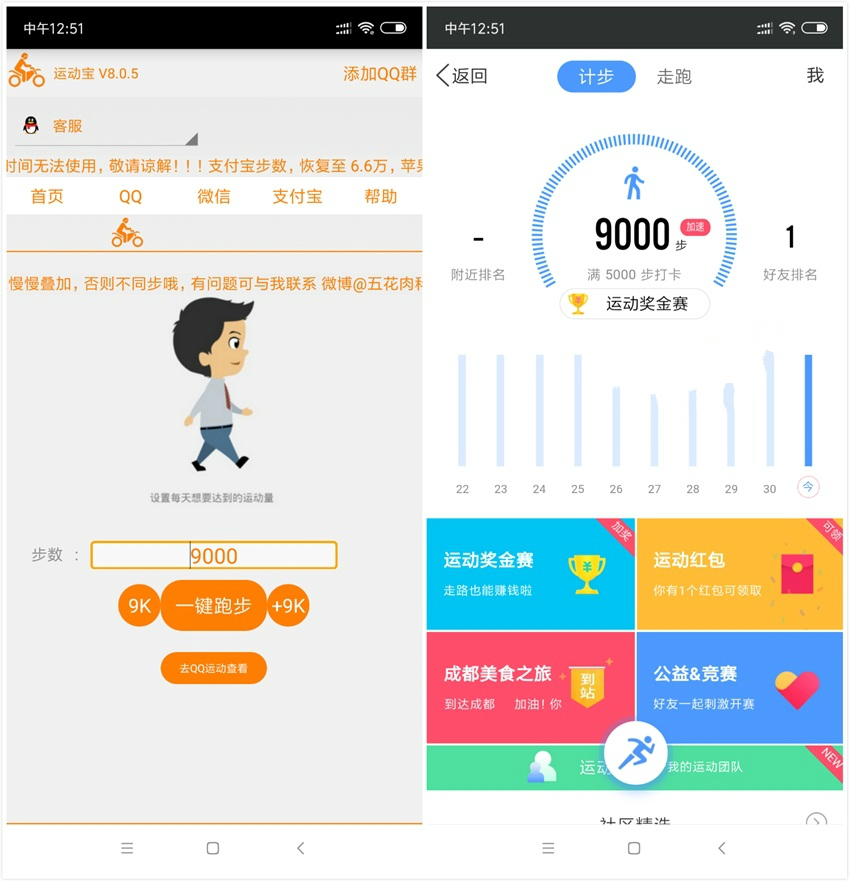This screenshot has width=850, height=881.
Task: Tap 去QQ运动查看 button
Action: pyautogui.click(x=213, y=668)
